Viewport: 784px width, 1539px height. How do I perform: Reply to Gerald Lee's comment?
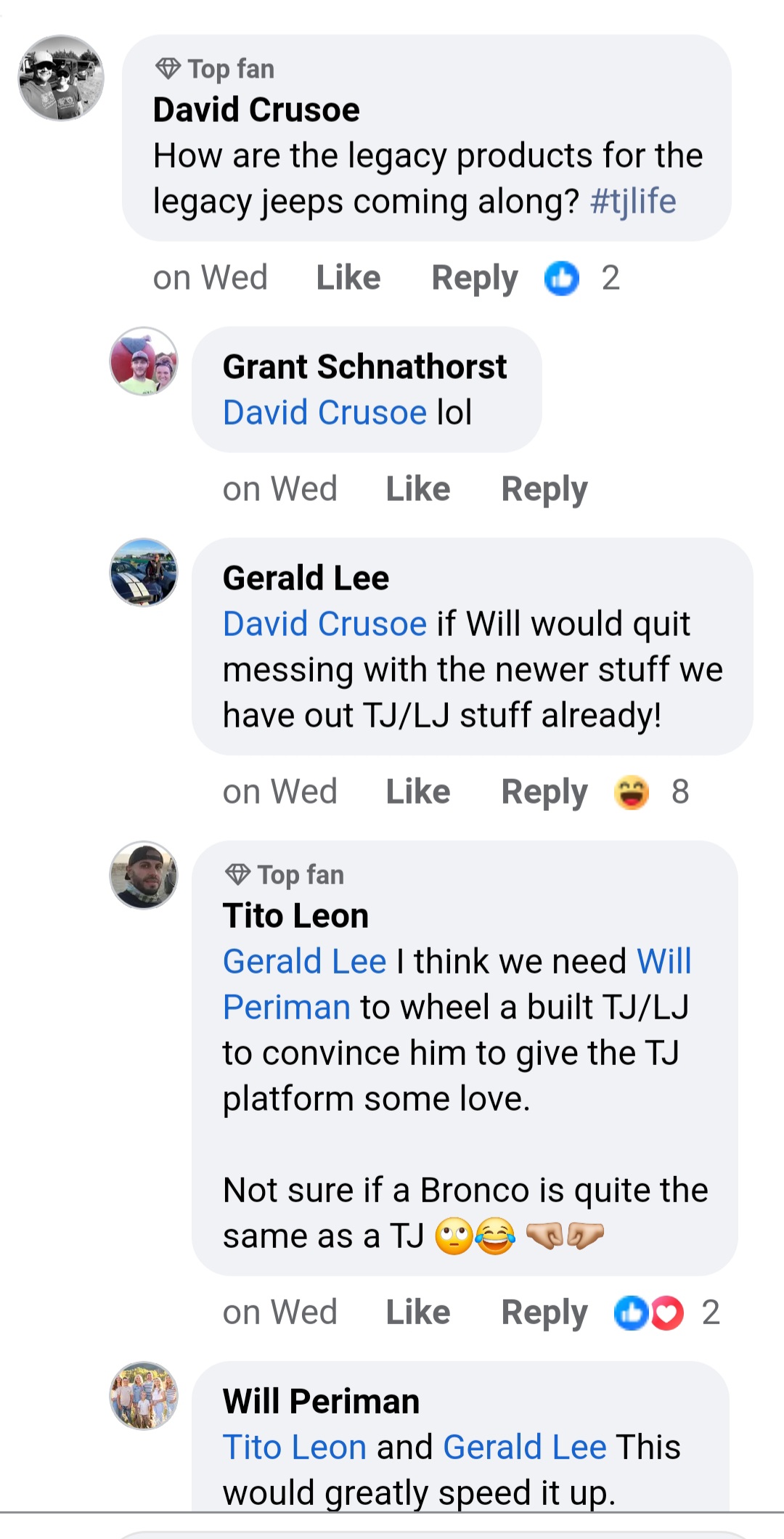pos(544,792)
